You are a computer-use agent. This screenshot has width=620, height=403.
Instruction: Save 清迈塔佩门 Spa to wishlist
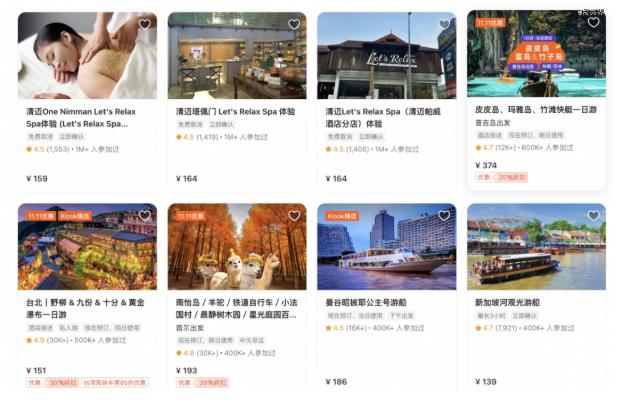pyautogui.click(x=294, y=24)
